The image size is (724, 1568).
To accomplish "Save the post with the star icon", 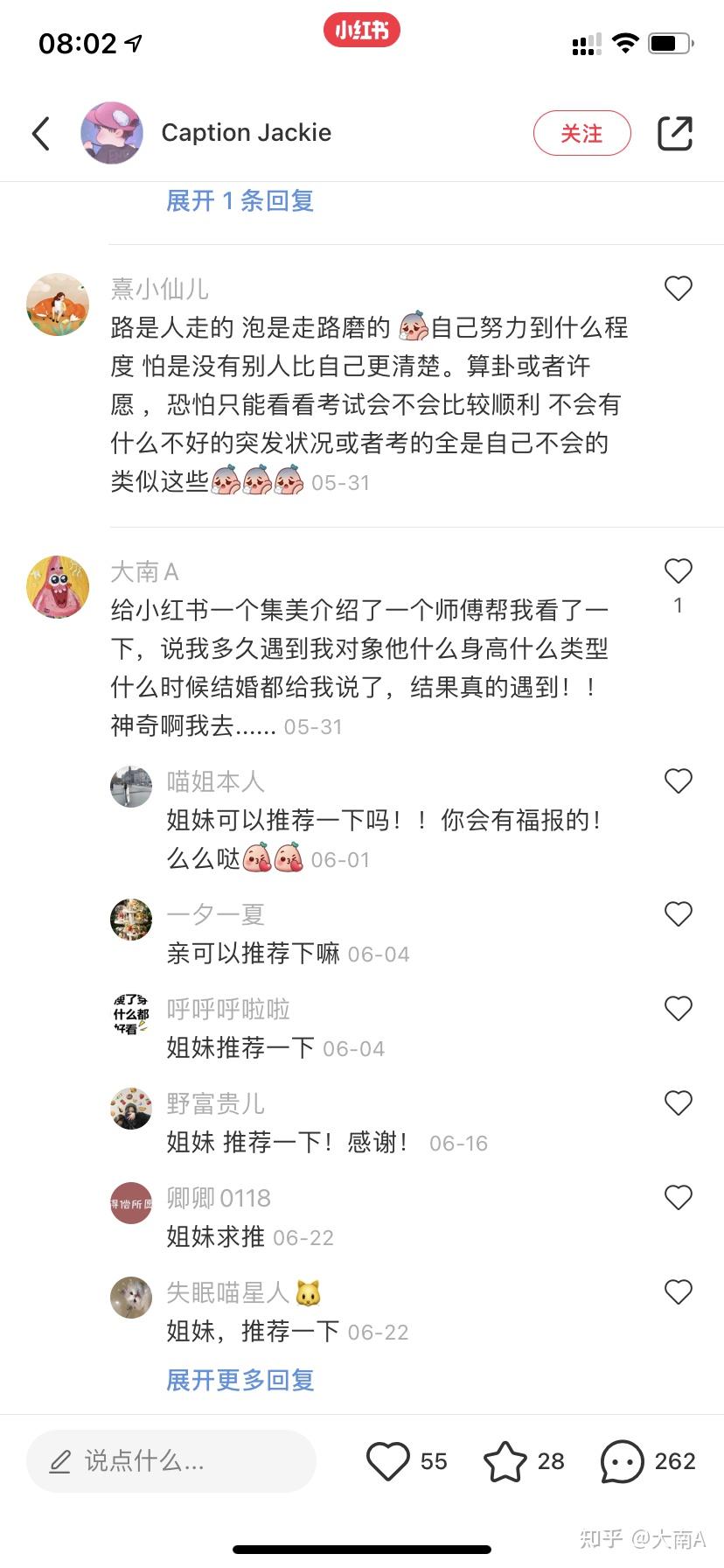I will click(x=505, y=1460).
